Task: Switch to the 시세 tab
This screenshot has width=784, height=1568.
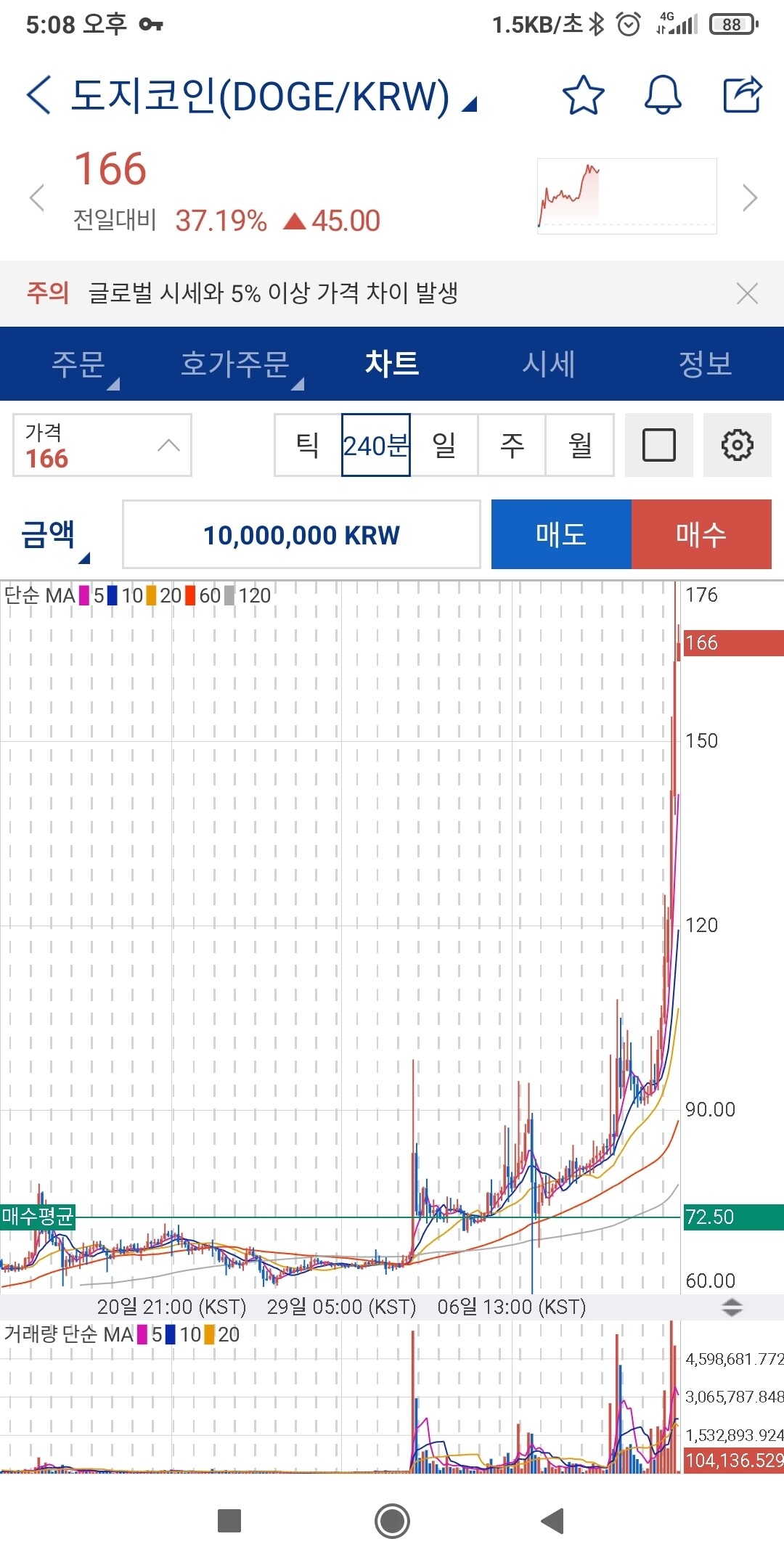Action: click(x=550, y=364)
